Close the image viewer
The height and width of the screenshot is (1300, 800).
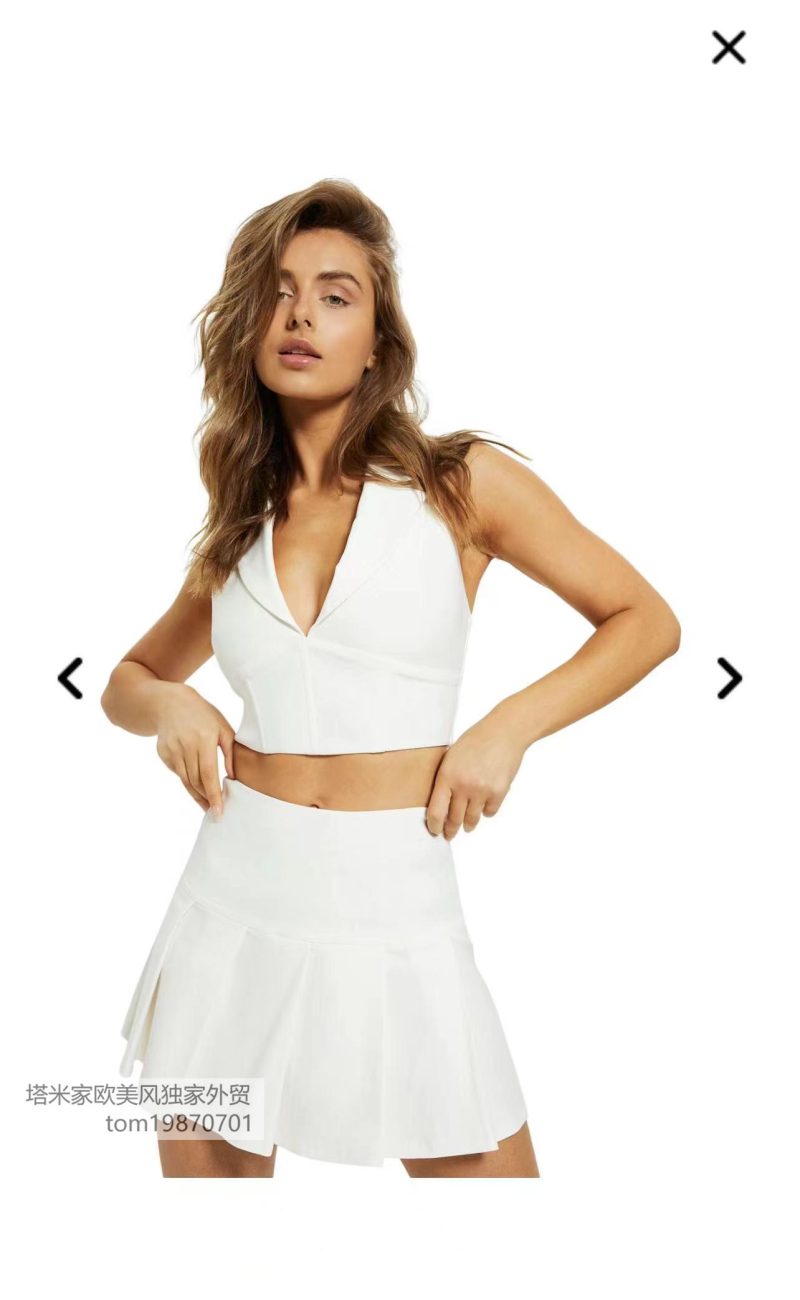pos(728,47)
